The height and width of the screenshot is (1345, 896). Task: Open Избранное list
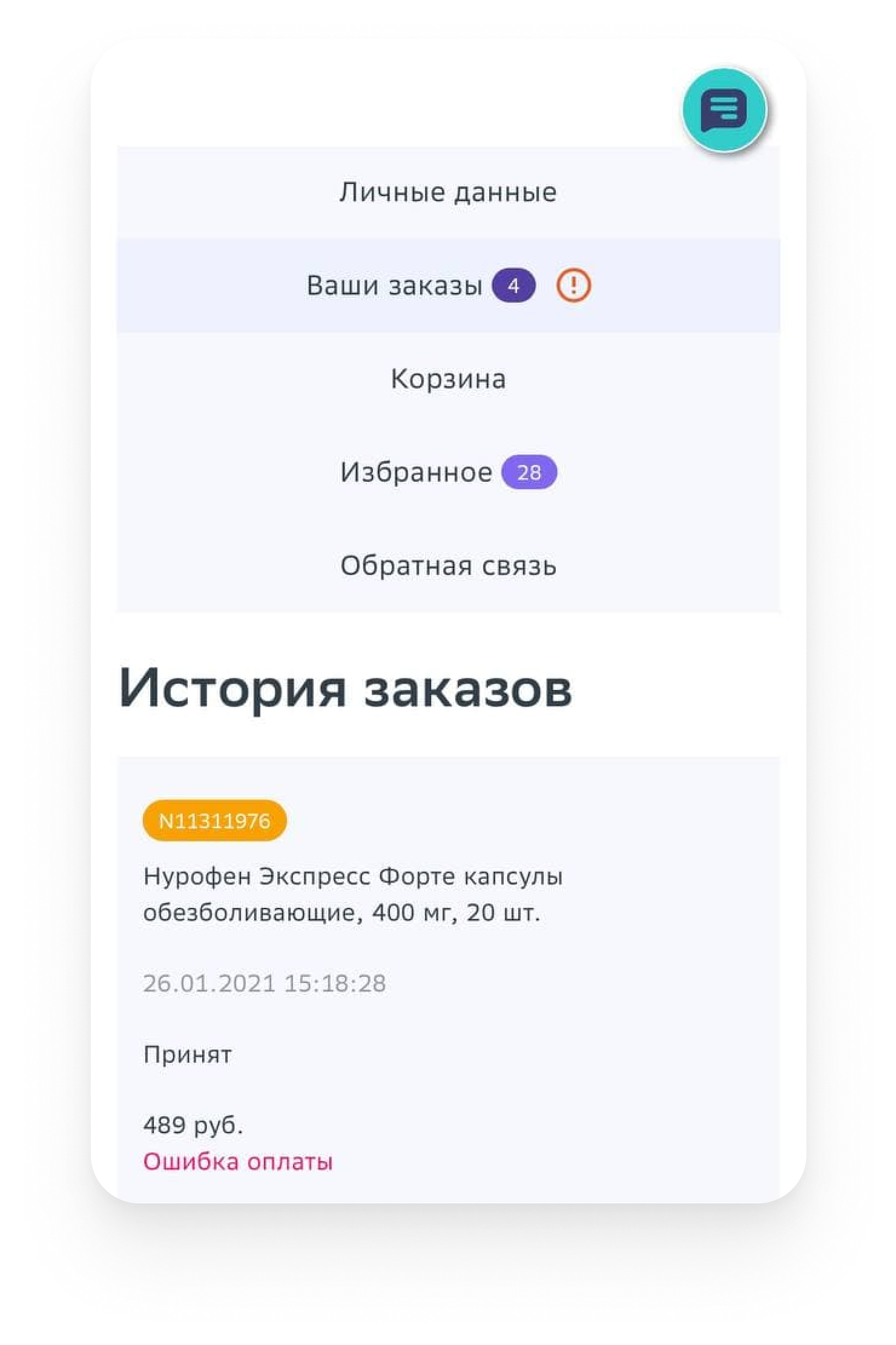pyautogui.click(x=417, y=473)
